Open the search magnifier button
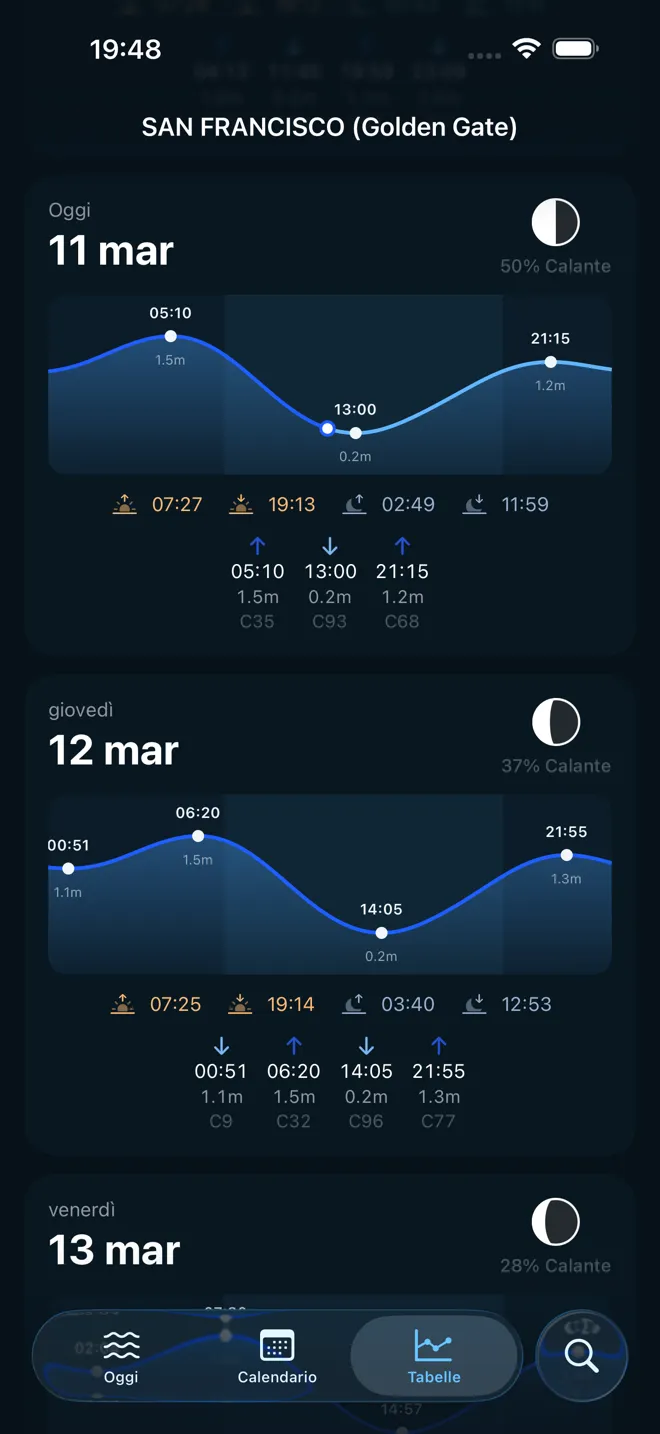Image resolution: width=660 pixels, height=1434 pixels. (581, 1356)
